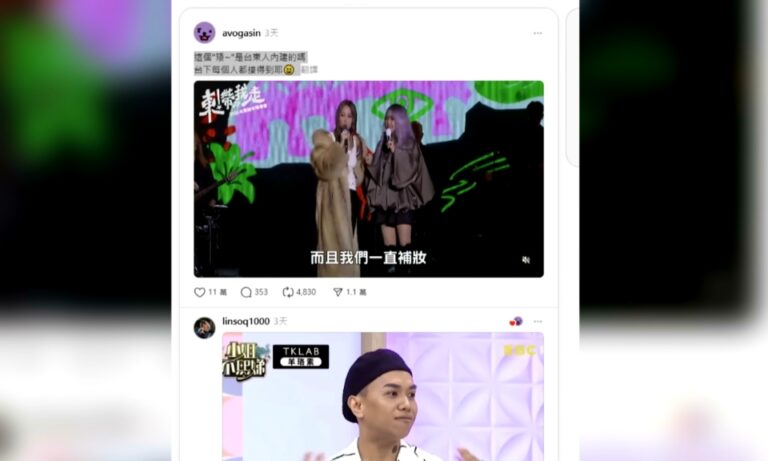The width and height of the screenshot is (768, 461).
Task: View the username avogasin profile link
Action: 240,33
